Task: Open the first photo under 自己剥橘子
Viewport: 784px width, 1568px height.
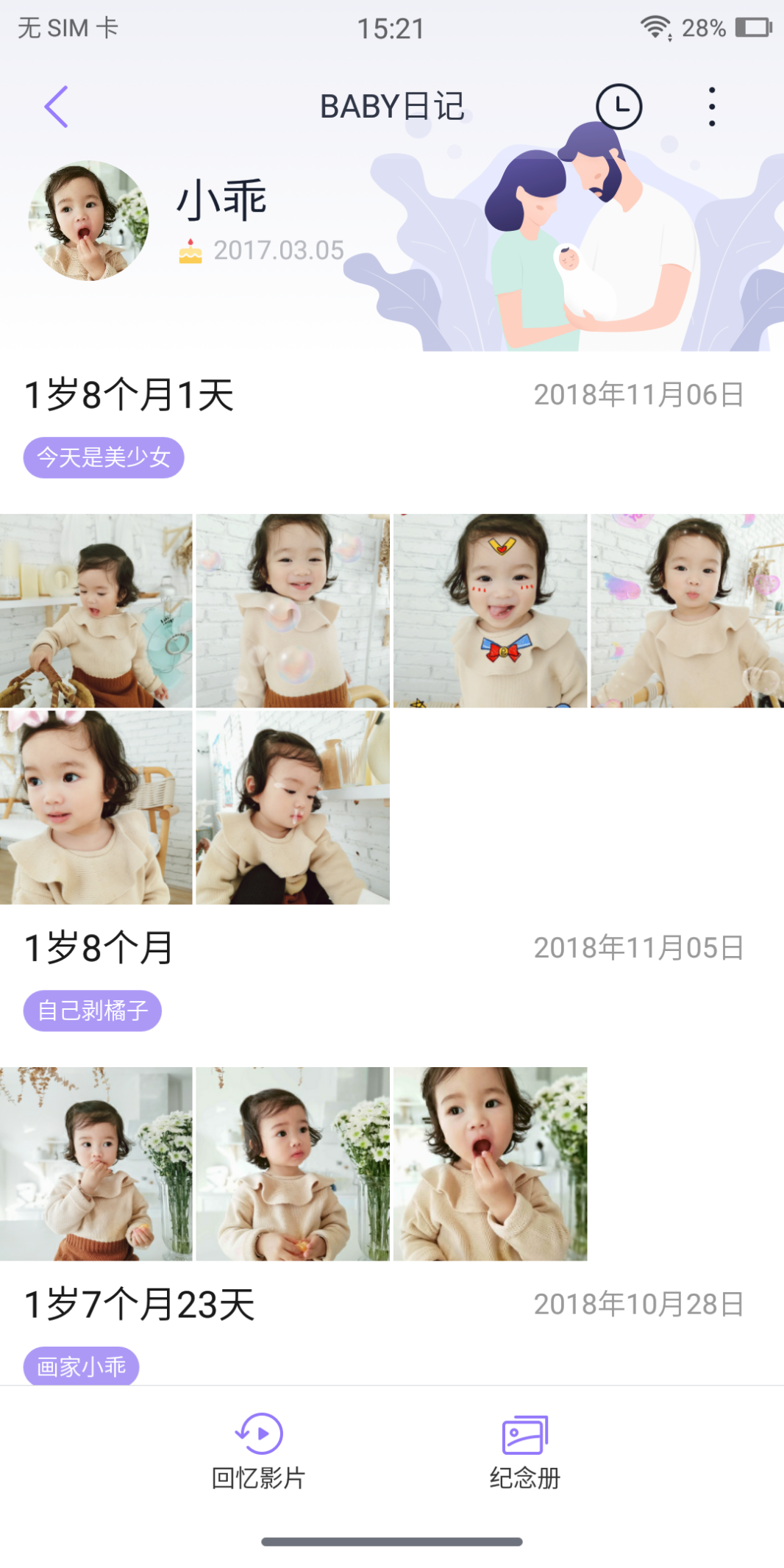Action: [96, 1163]
